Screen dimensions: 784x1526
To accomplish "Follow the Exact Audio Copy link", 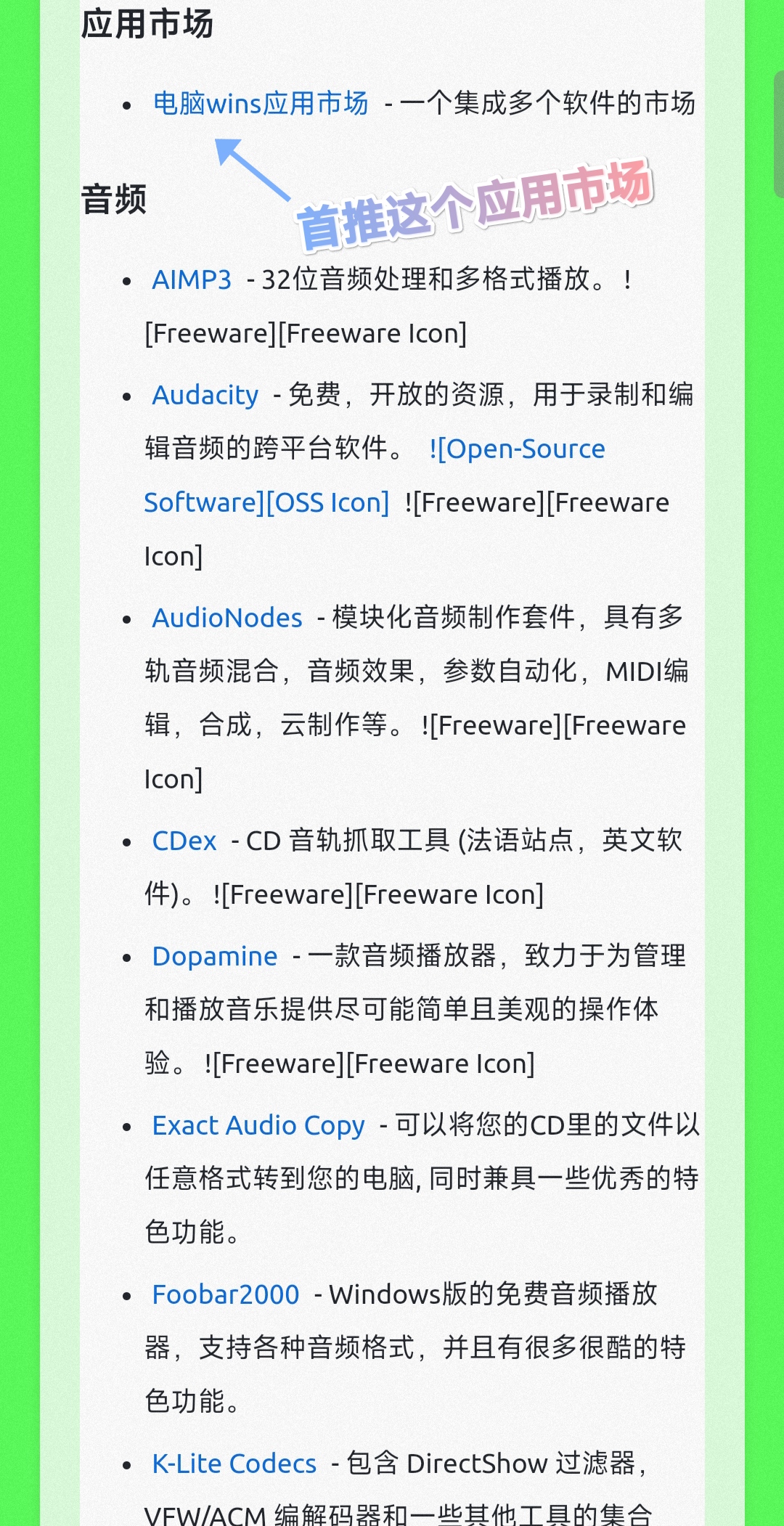I will click(258, 1125).
